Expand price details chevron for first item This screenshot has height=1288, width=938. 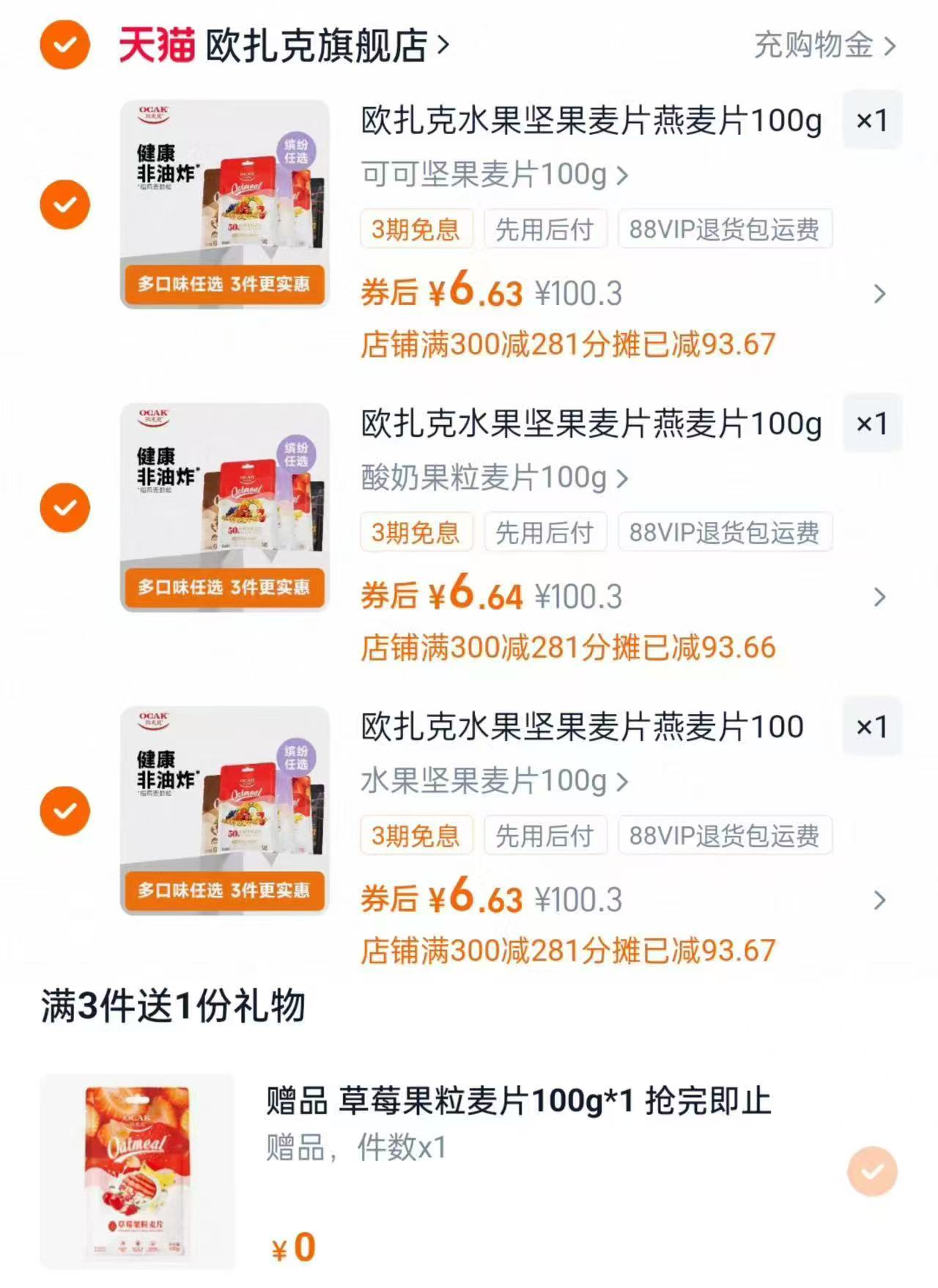(879, 294)
